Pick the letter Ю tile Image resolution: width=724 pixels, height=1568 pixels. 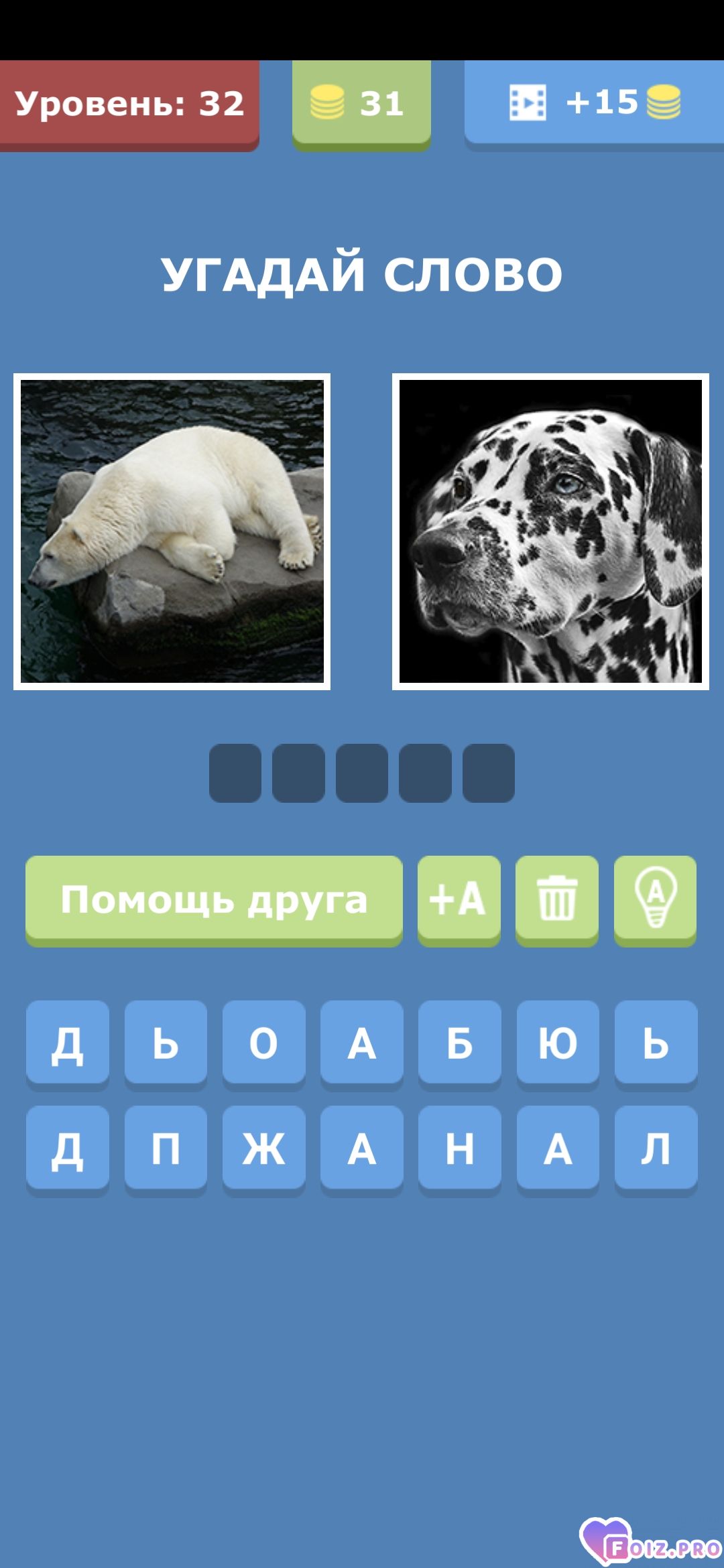(x=558, y=1044)
